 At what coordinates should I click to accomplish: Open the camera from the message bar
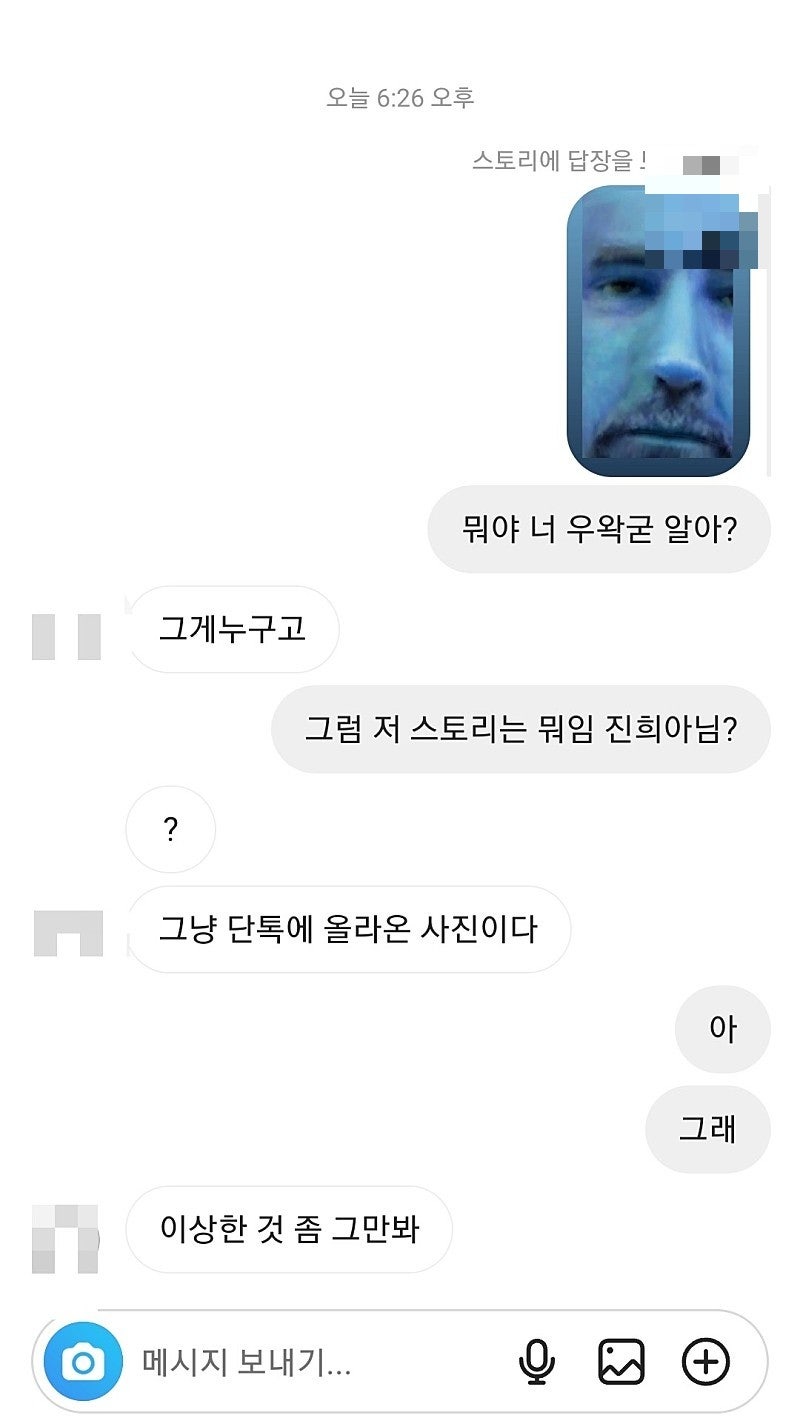(83, 1362)
